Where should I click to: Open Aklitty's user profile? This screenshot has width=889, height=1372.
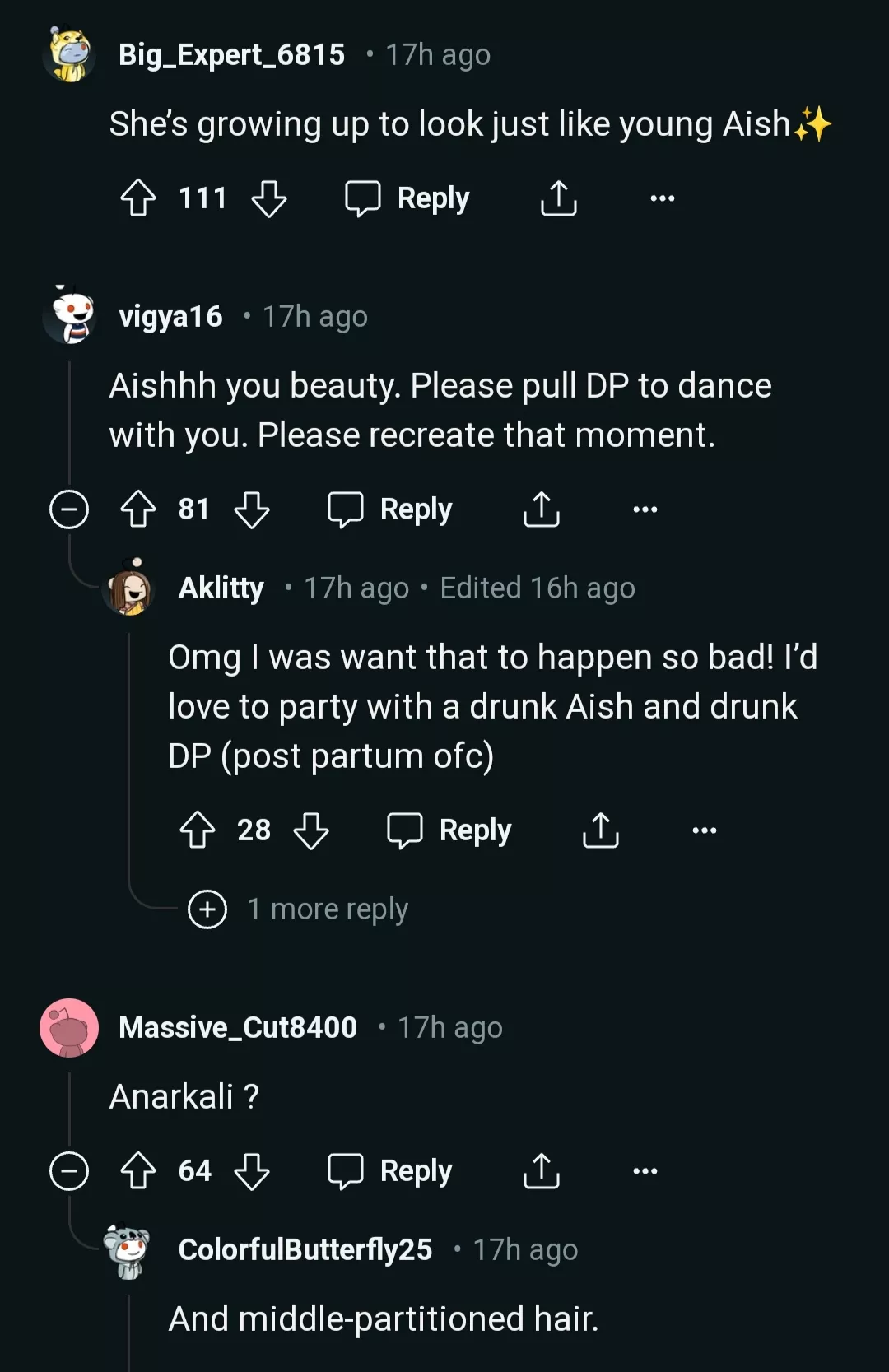click(221, 588)
